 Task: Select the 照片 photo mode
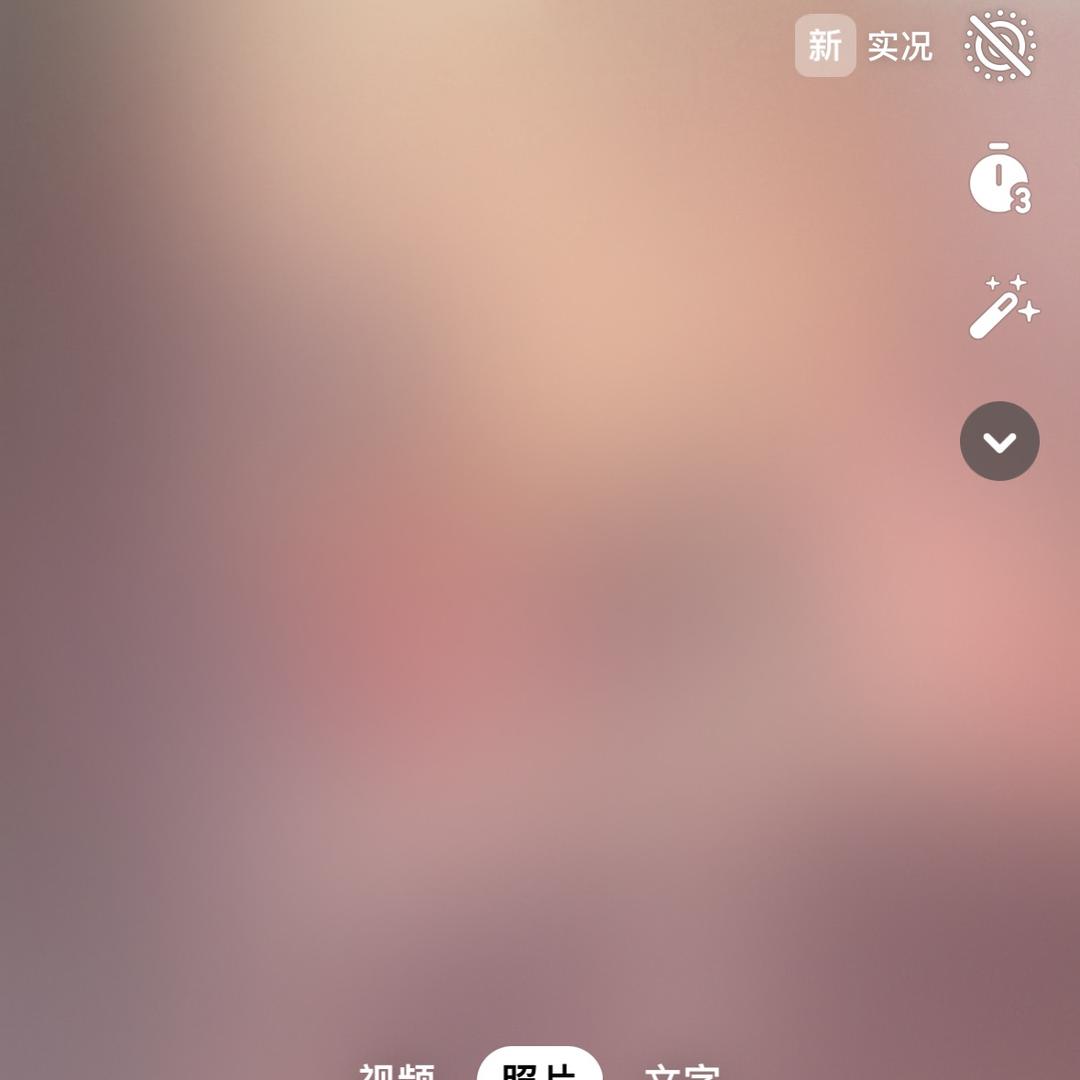pos(539,1068)
